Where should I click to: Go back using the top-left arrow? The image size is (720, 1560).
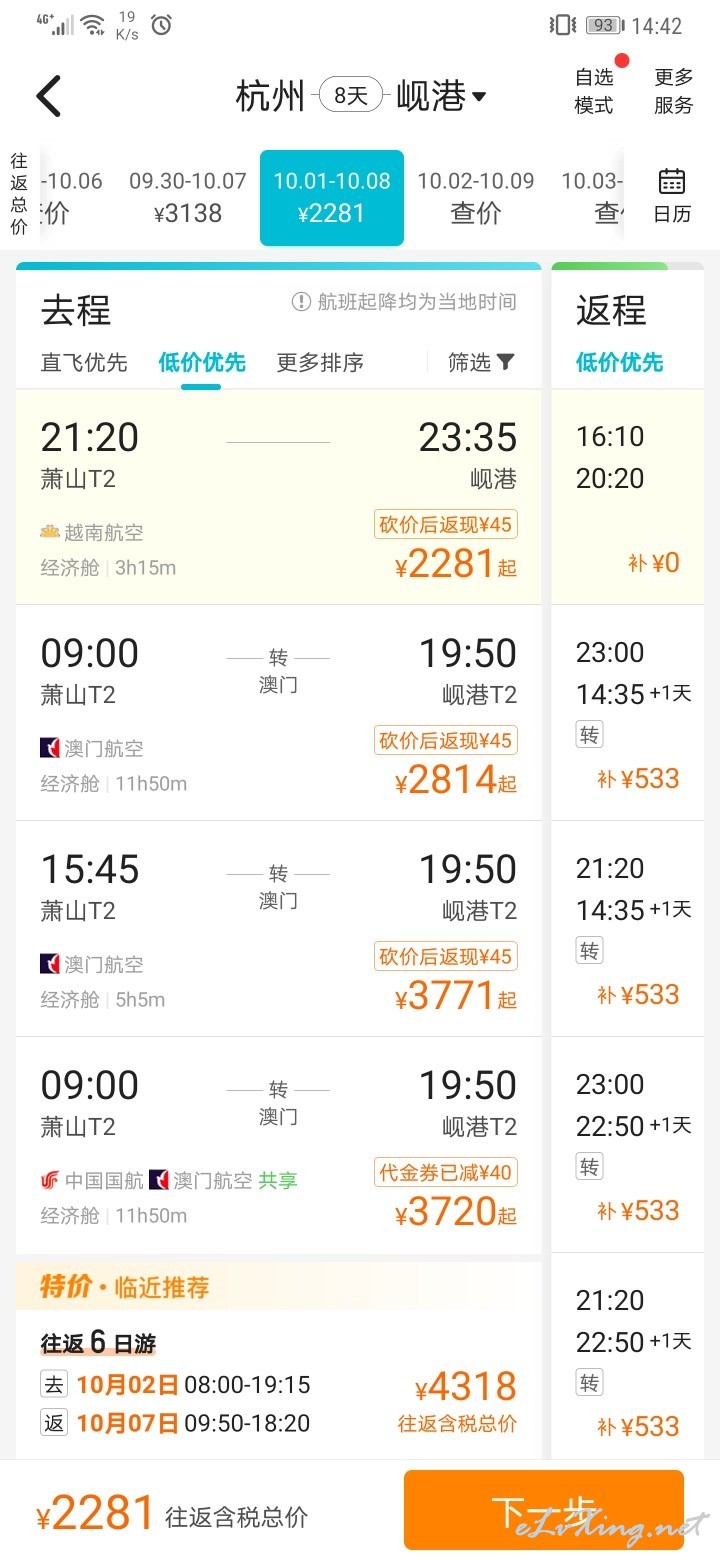click(49, 96)
